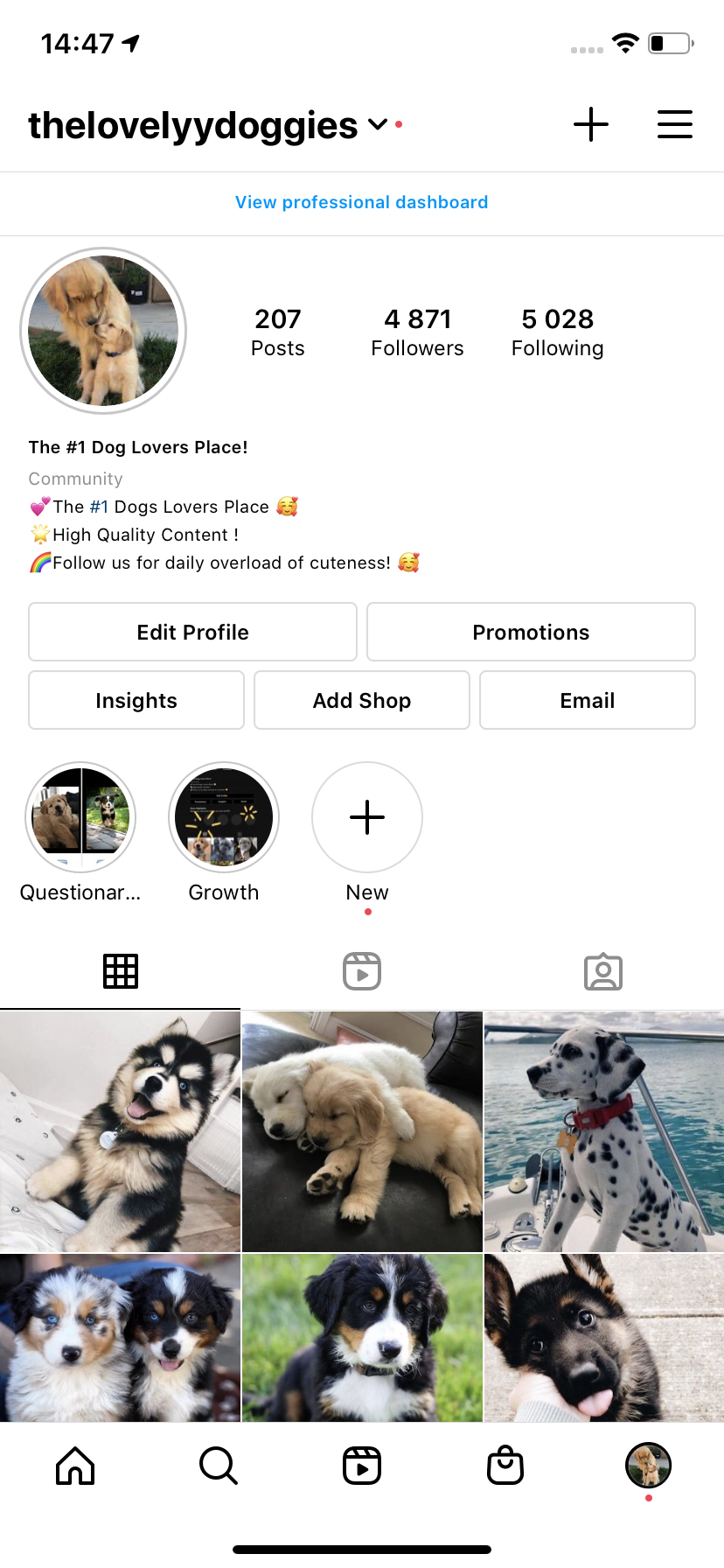724x1568 pixels.
Task: View professional dashboard
Action: tap(362, 202)
